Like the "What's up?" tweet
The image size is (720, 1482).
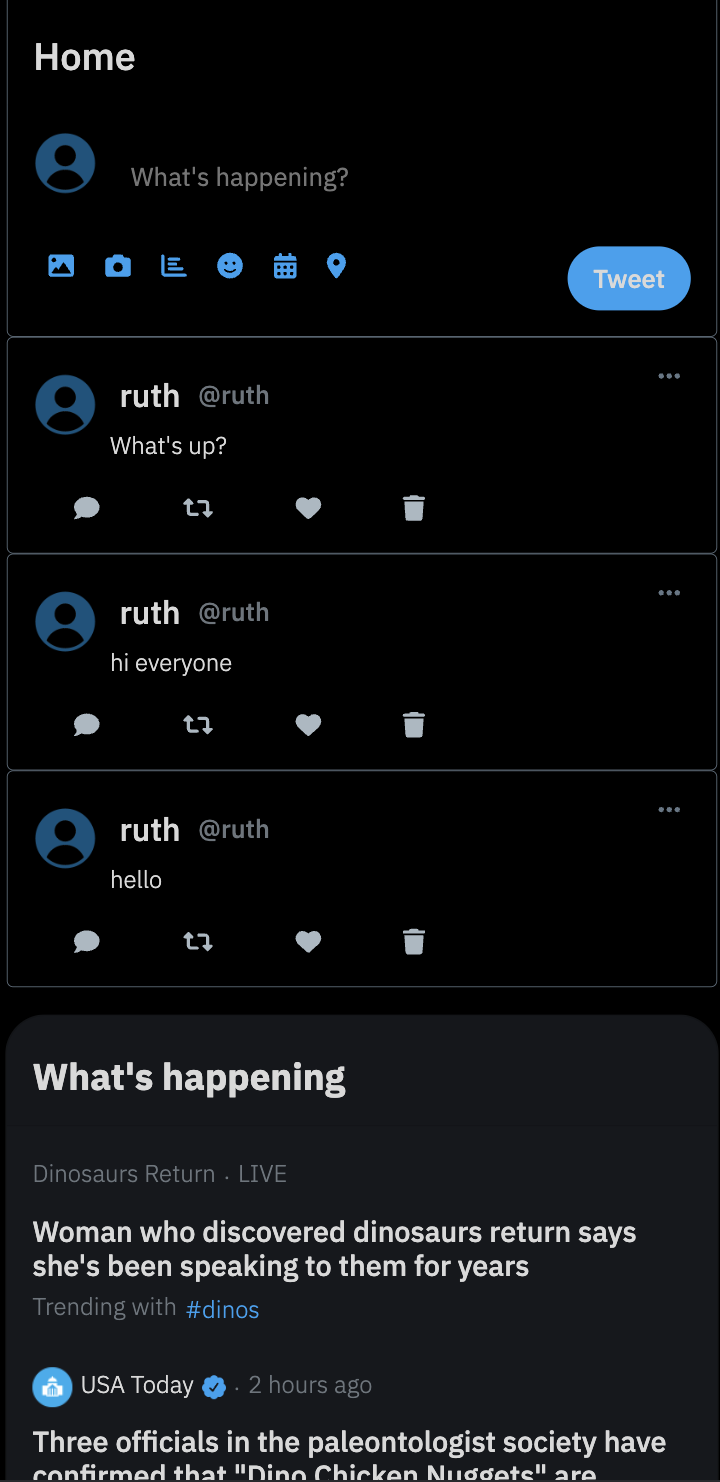click(x=309, y=508)
